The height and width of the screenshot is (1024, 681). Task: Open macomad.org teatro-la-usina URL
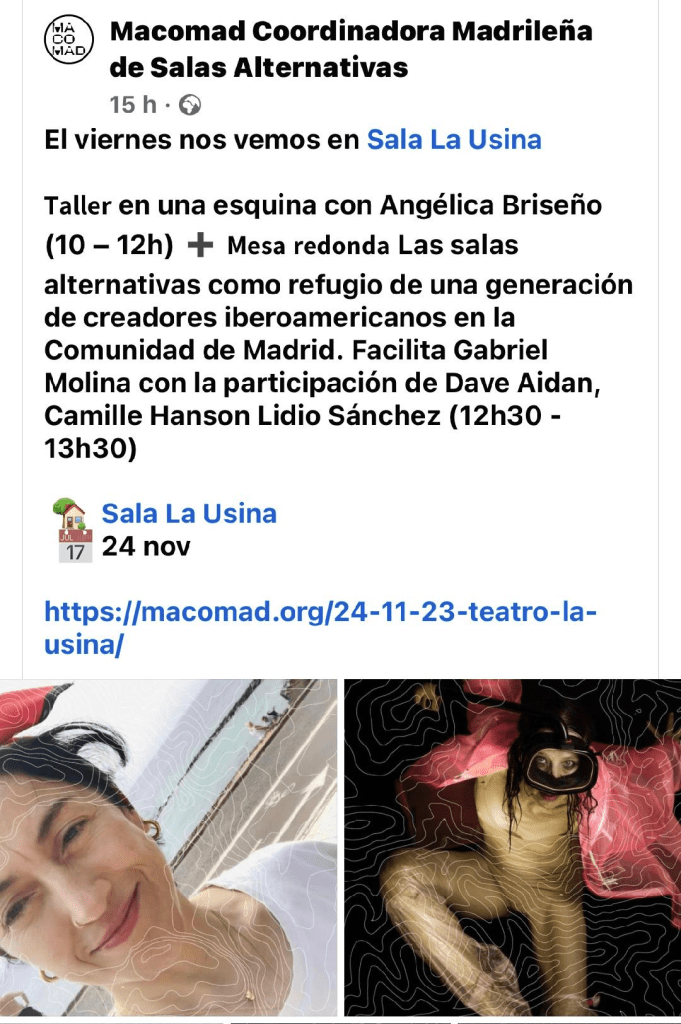(320, 626)
